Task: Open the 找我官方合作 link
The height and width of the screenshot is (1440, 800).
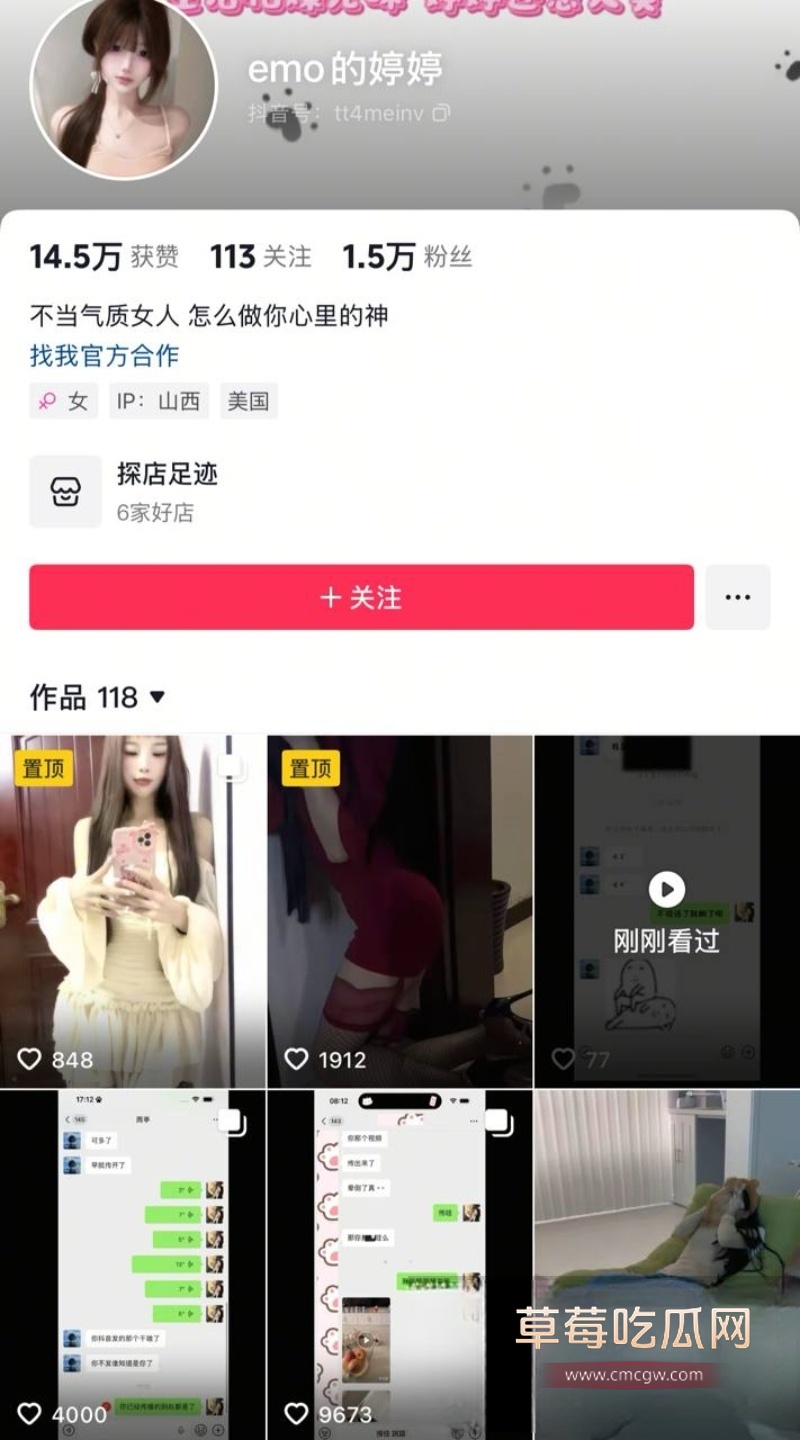Action: pos(103,356)
